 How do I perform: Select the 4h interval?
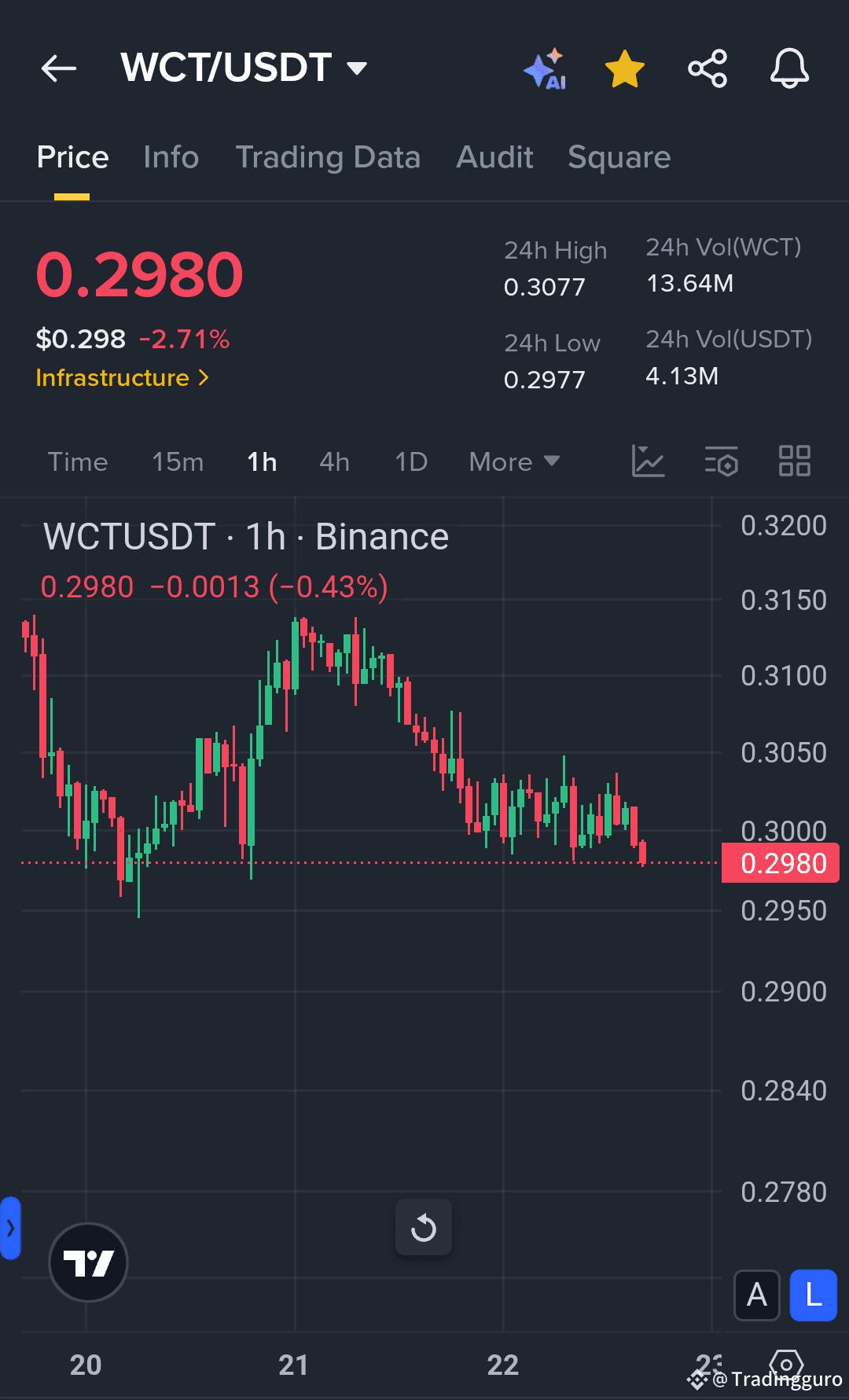(x=334, y=461)
